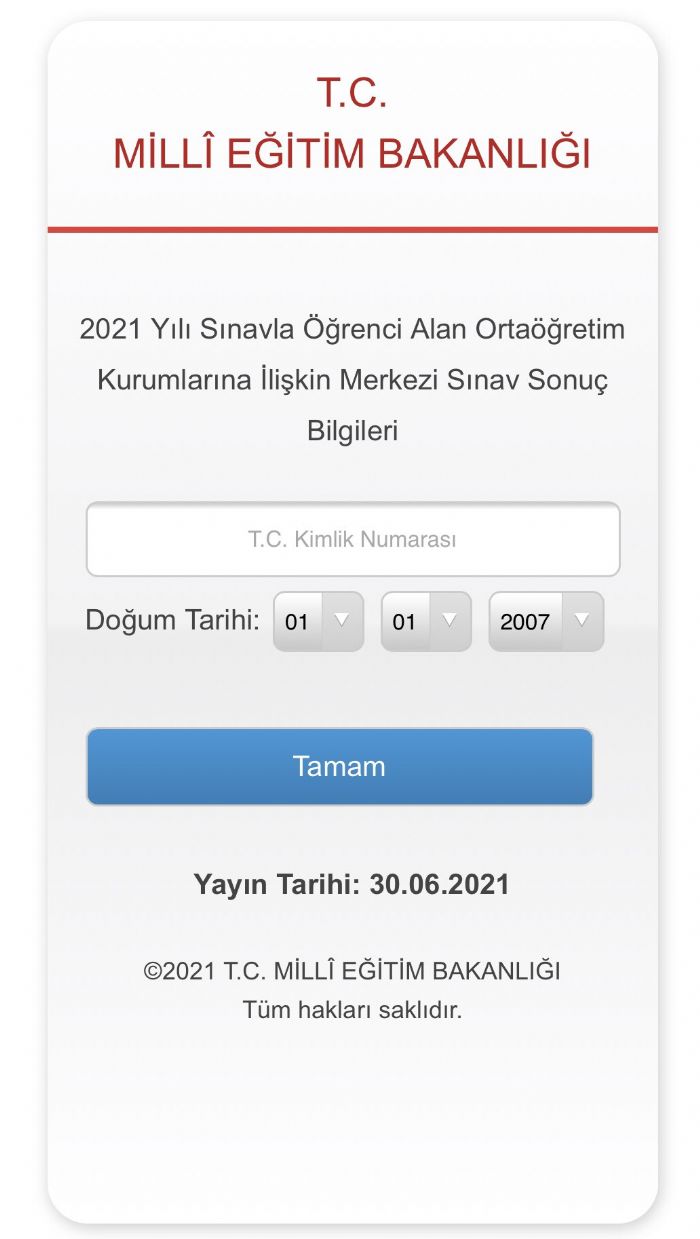
Task: Submit with the Tamam button
Action: pos(340,767)
